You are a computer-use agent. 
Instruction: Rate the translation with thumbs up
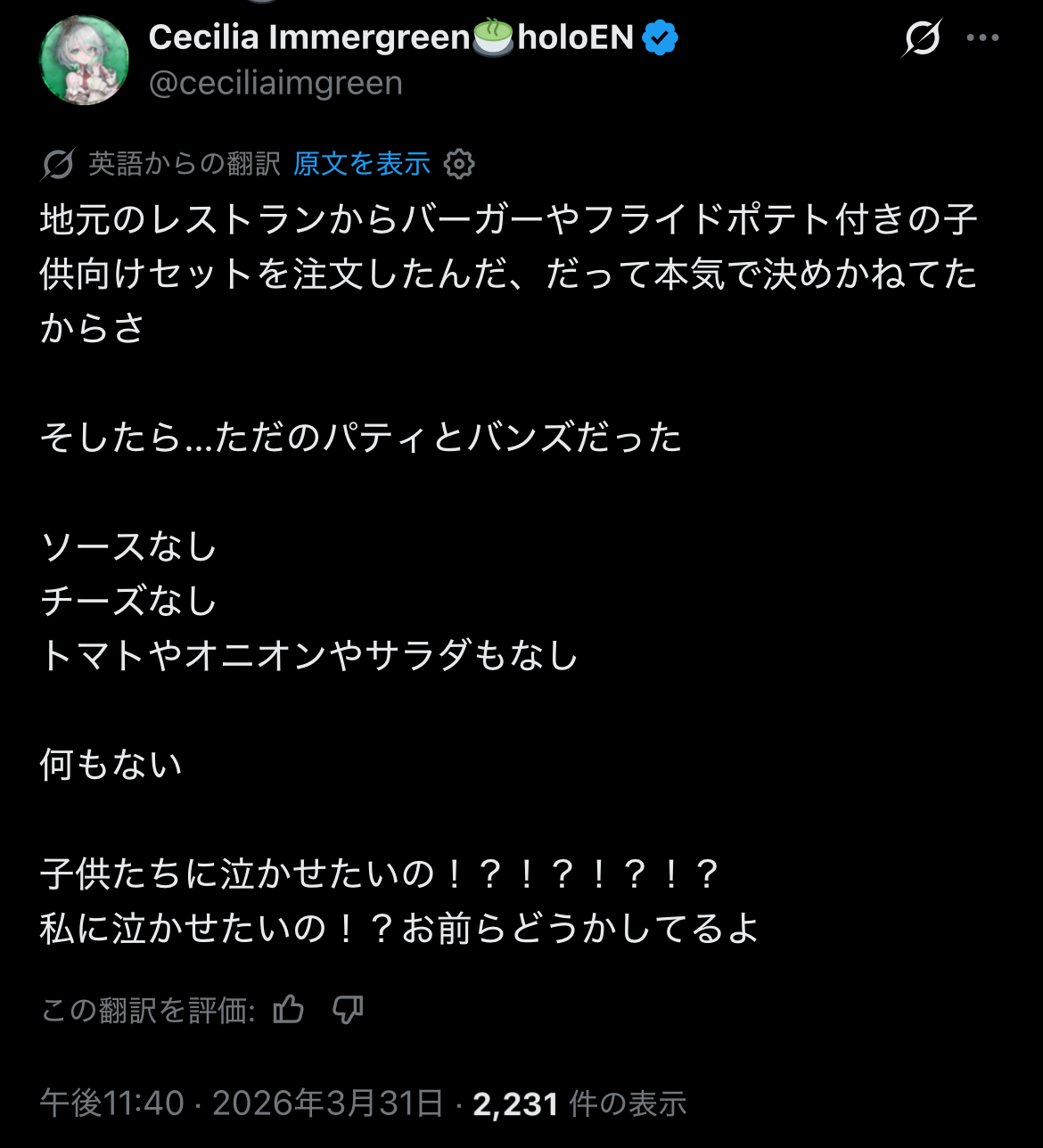point(289,1010)
